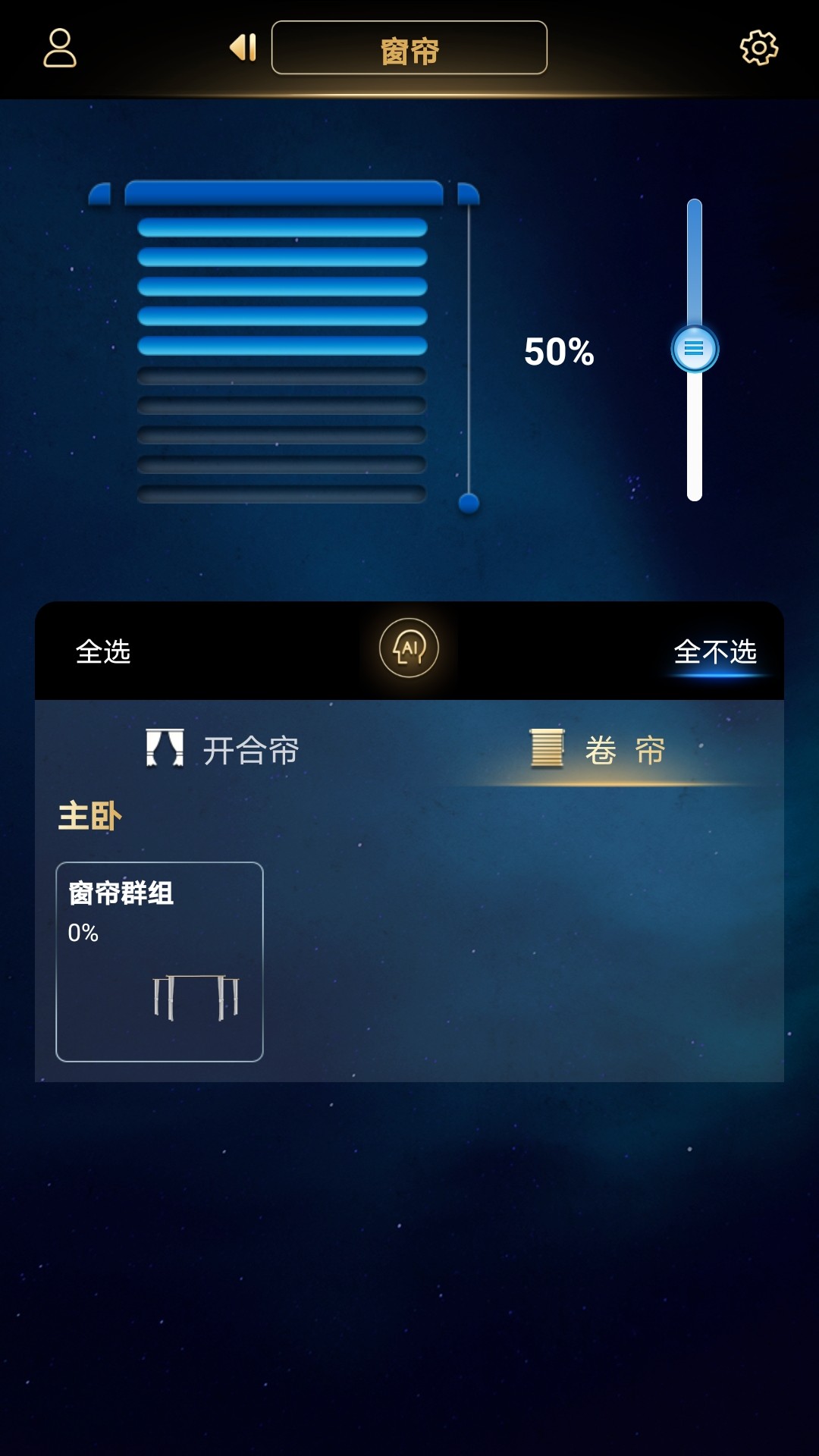Select the 窗帘群组 card in 主卧
Image resolution: width=819 pixels, height=1456 pixels.
(159, 962)
